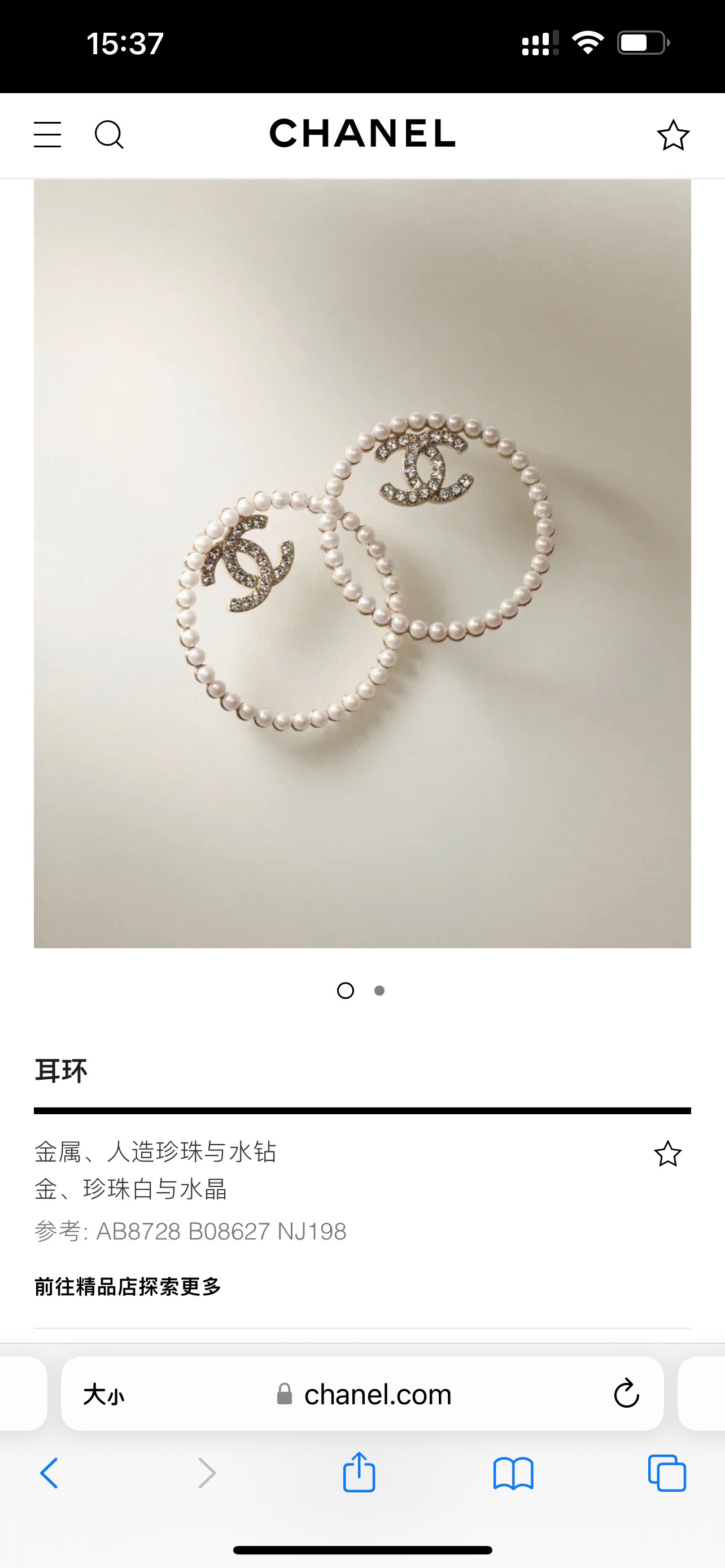Share this page
This screenshot has height=1568, width=725.
click(359, 1473)
